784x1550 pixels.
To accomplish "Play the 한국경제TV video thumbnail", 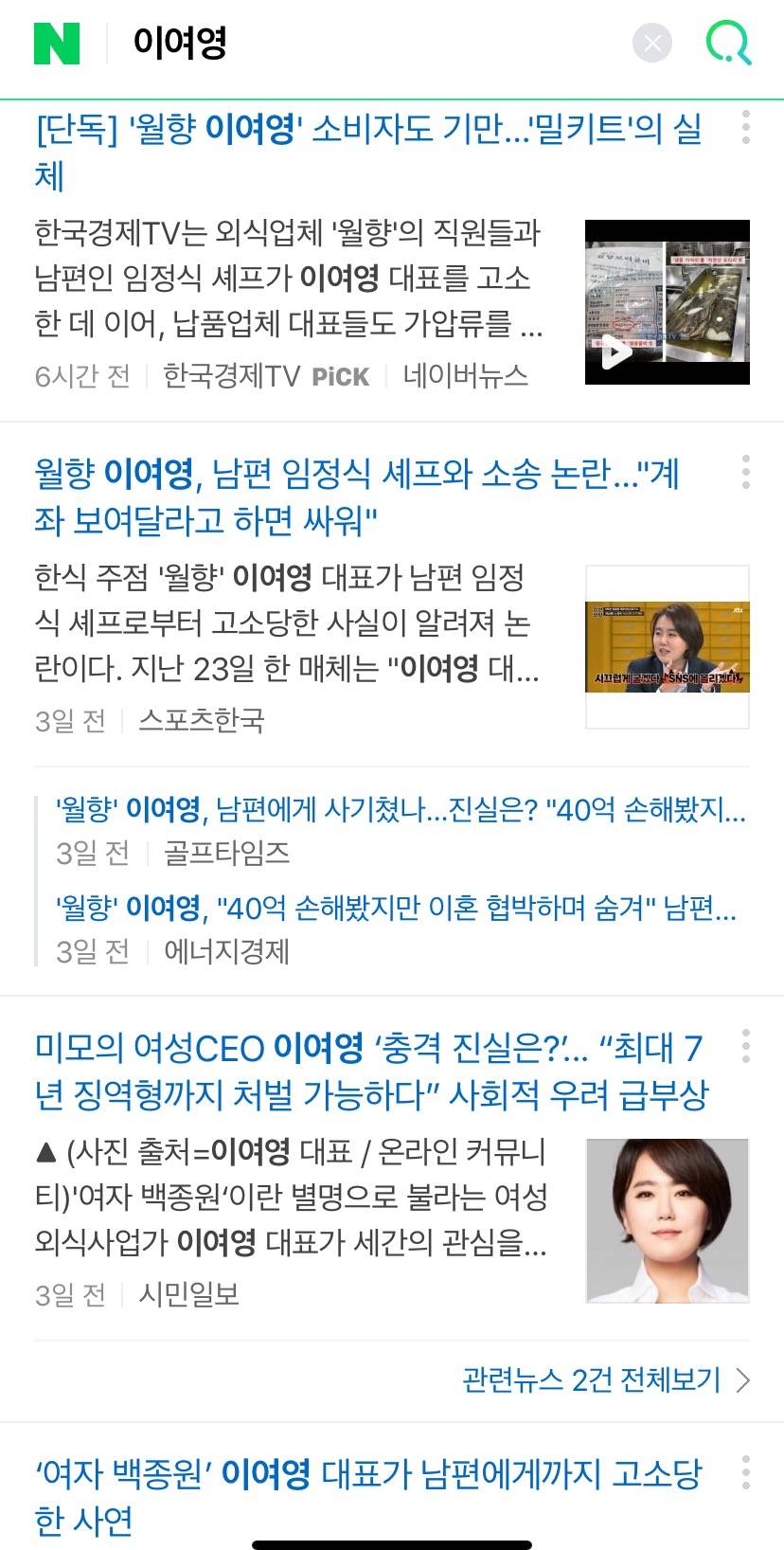I will tap(667, 302).
